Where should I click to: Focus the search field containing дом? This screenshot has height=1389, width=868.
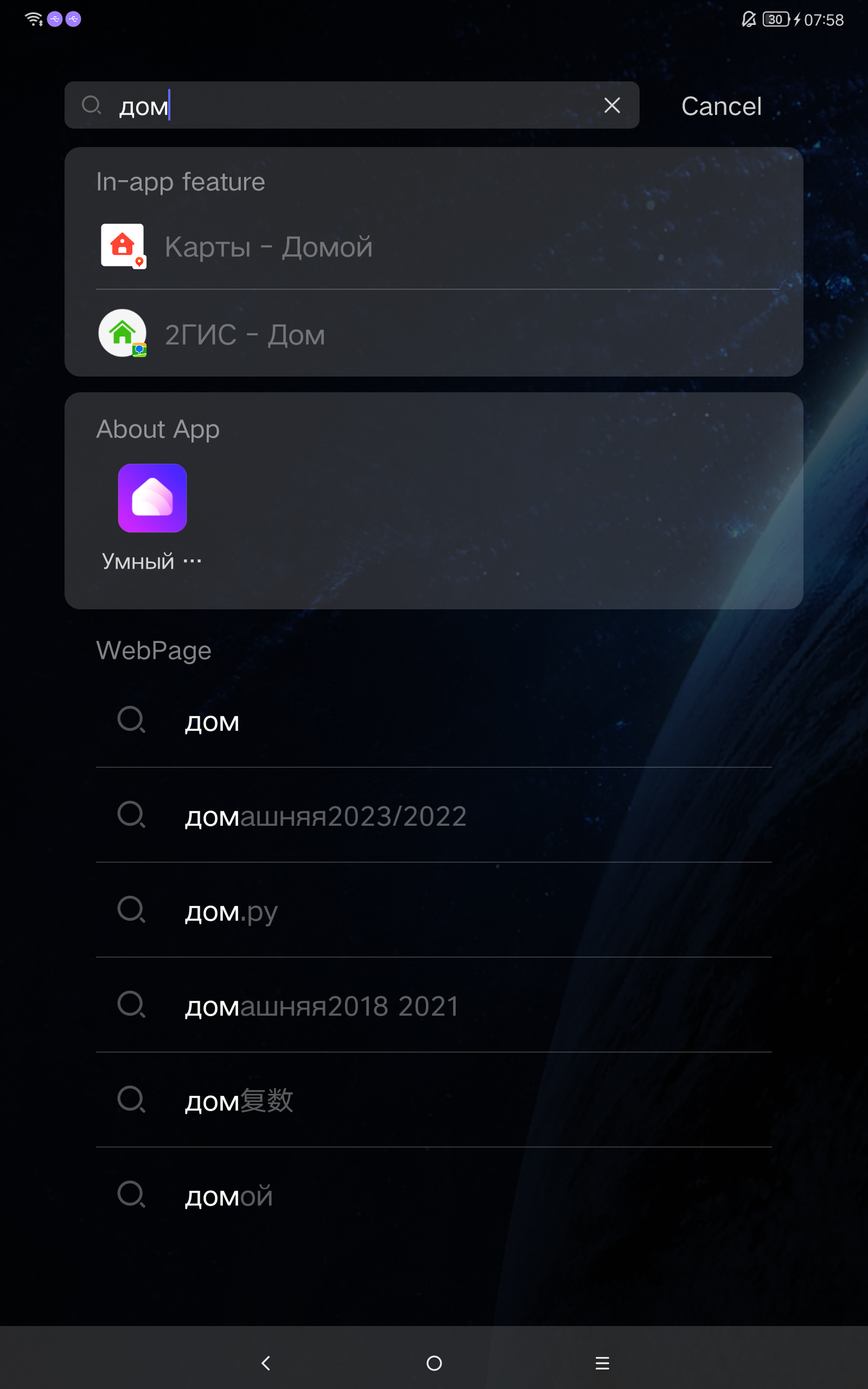click(352, 105)
